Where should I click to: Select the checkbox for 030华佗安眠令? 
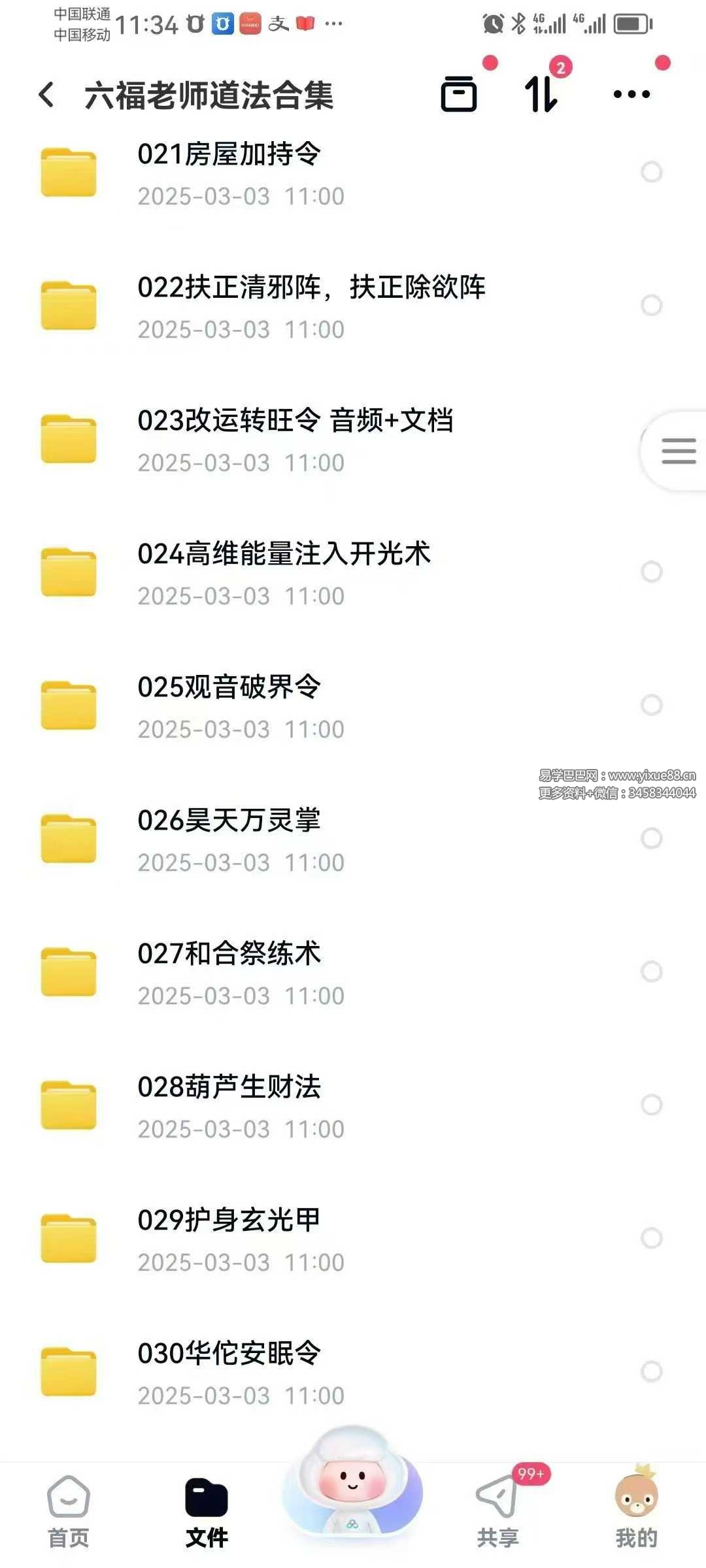(x=651, y=1371)
